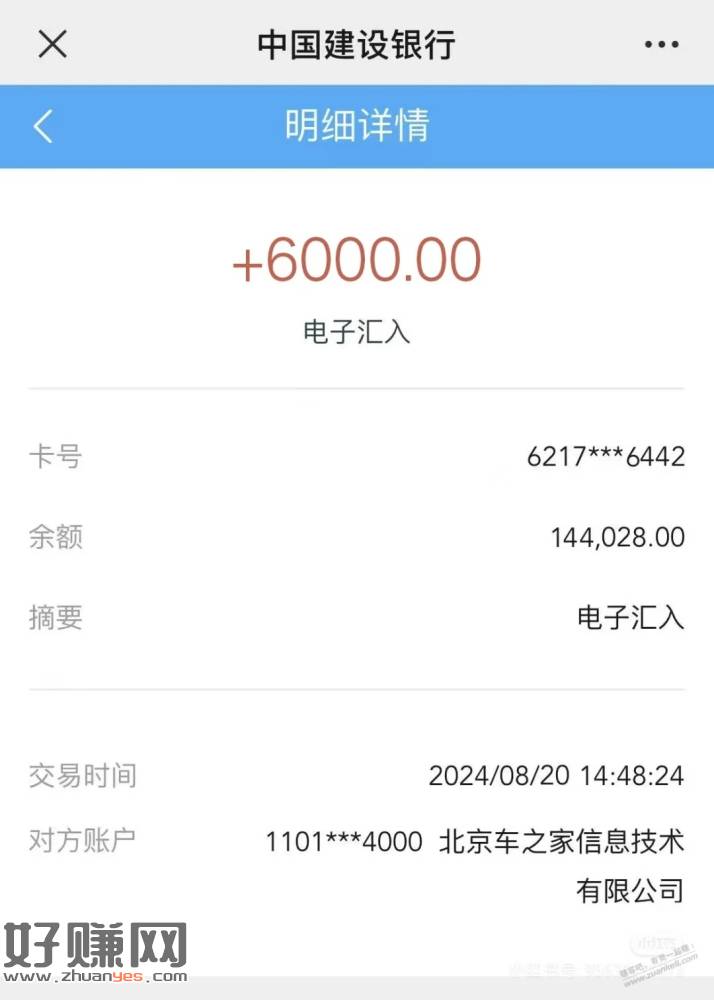Screen dimensions: 714x1000
Task: Go back from the transaction details
Action: pos(43,127)
